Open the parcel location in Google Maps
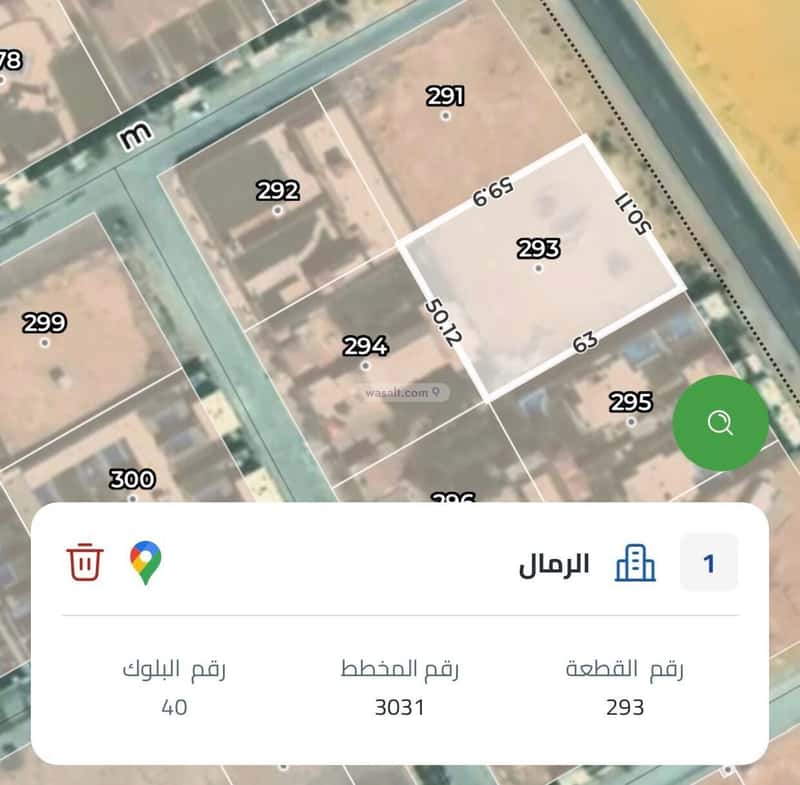This screenshot has height=785, width=800. coord(146,562)
